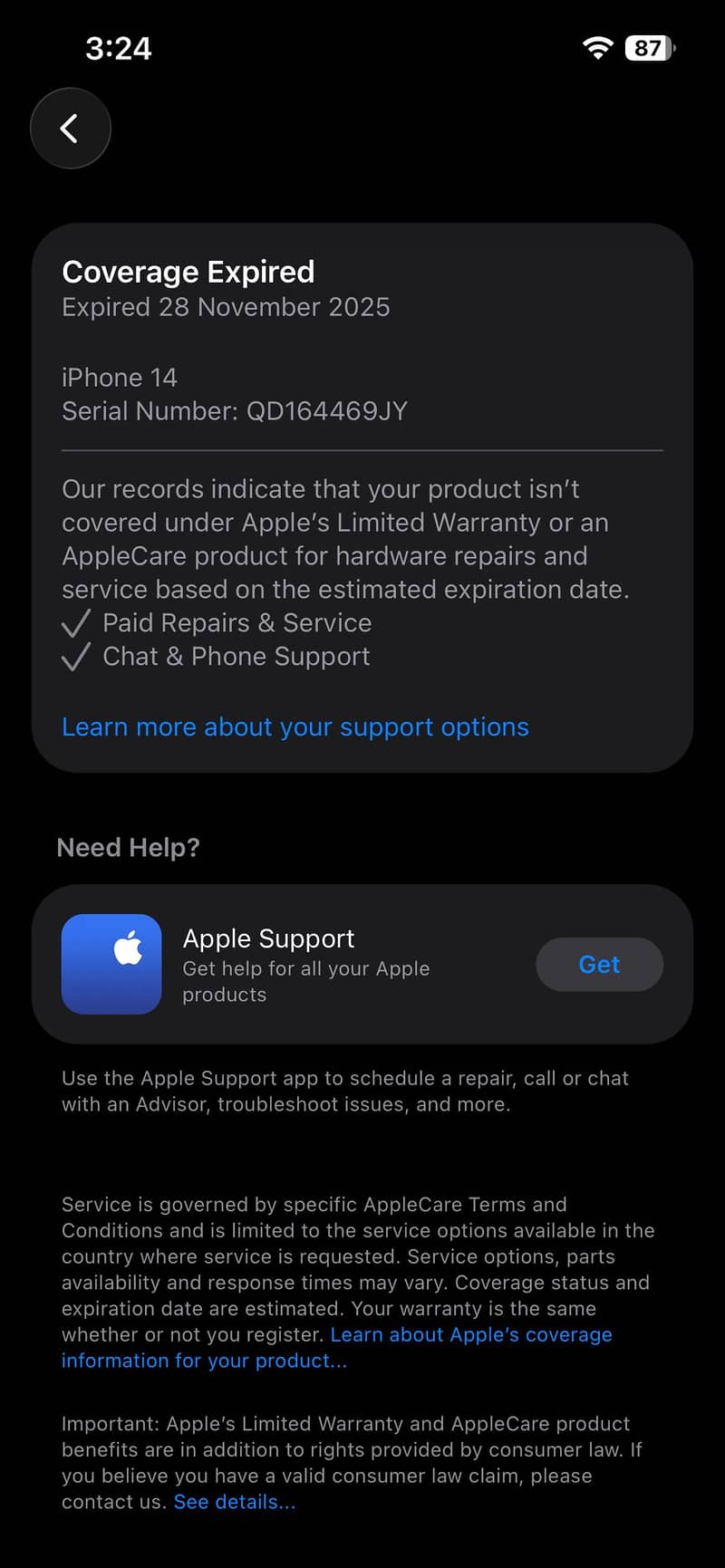Tap the back chevron arrow
The height and width of the screenshot is (1568, 725).
click(70, 128)
